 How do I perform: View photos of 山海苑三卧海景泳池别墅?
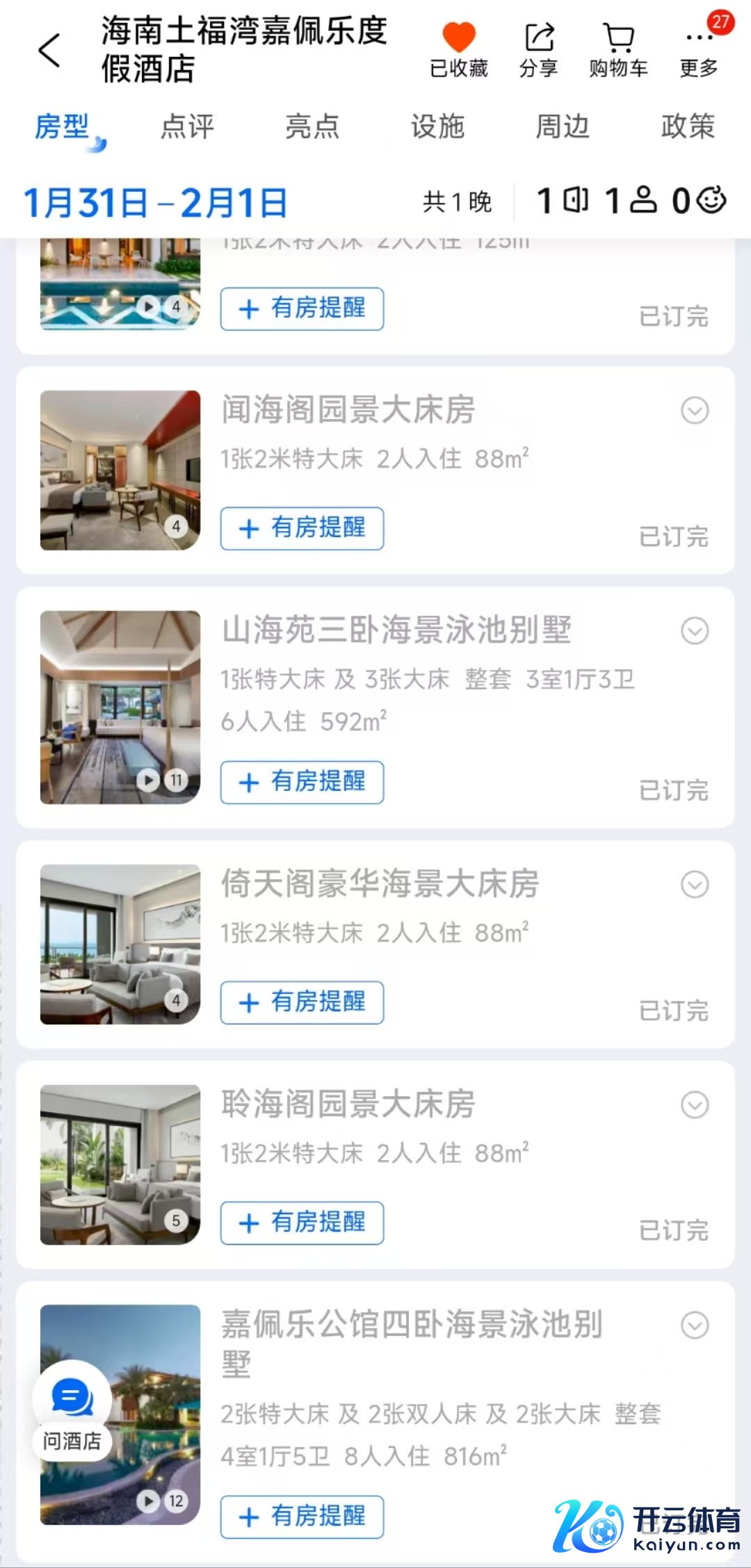click(x=120, y=707)
